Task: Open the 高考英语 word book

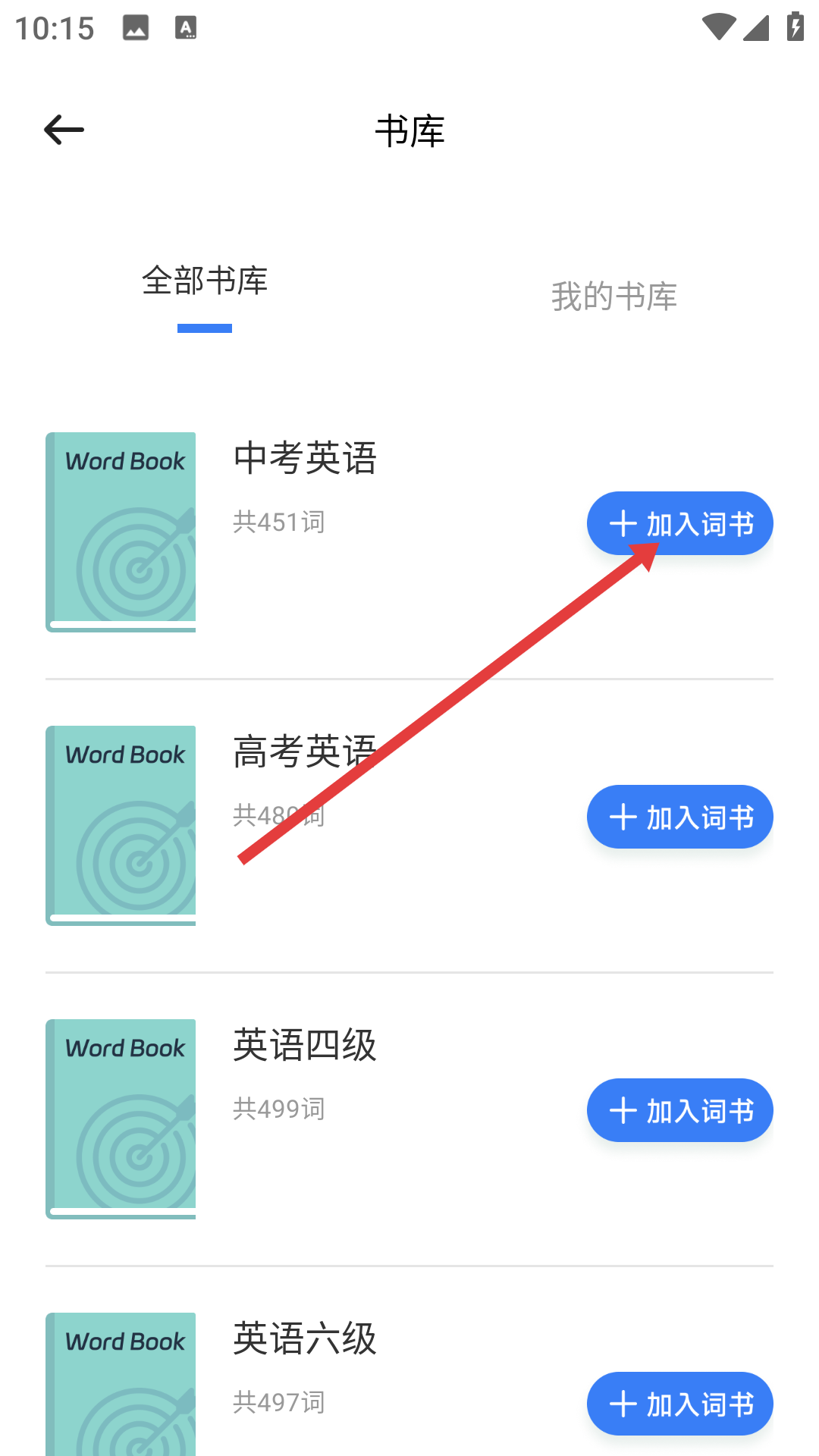Action: [305, 752]
